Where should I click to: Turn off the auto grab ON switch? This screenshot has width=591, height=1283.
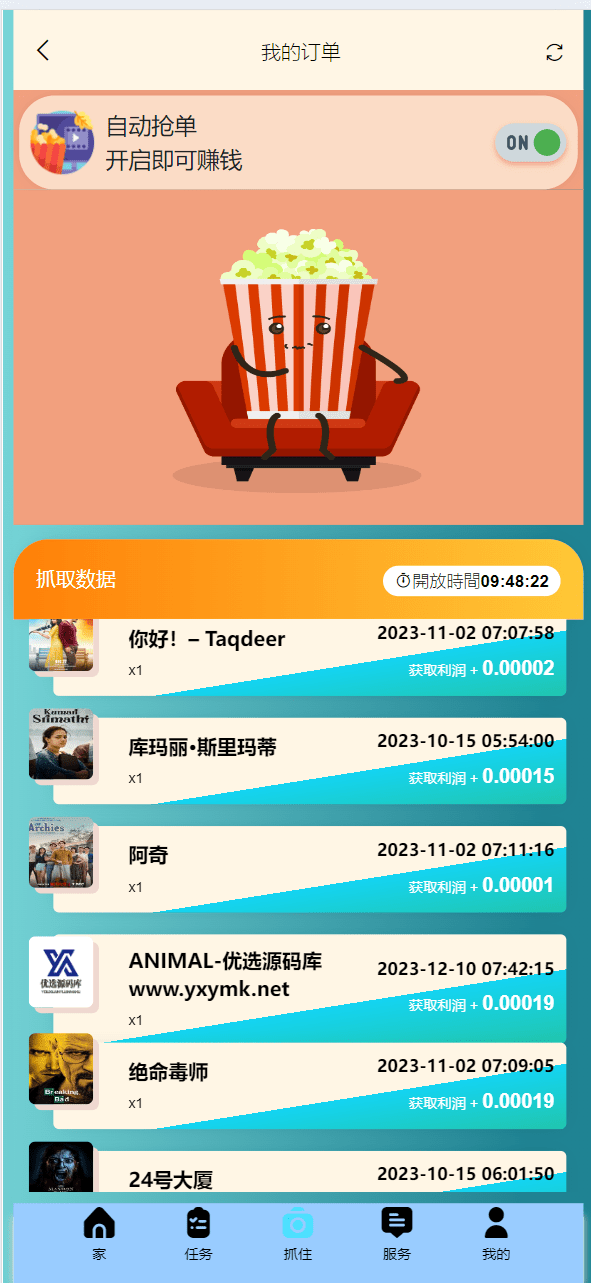531,143
